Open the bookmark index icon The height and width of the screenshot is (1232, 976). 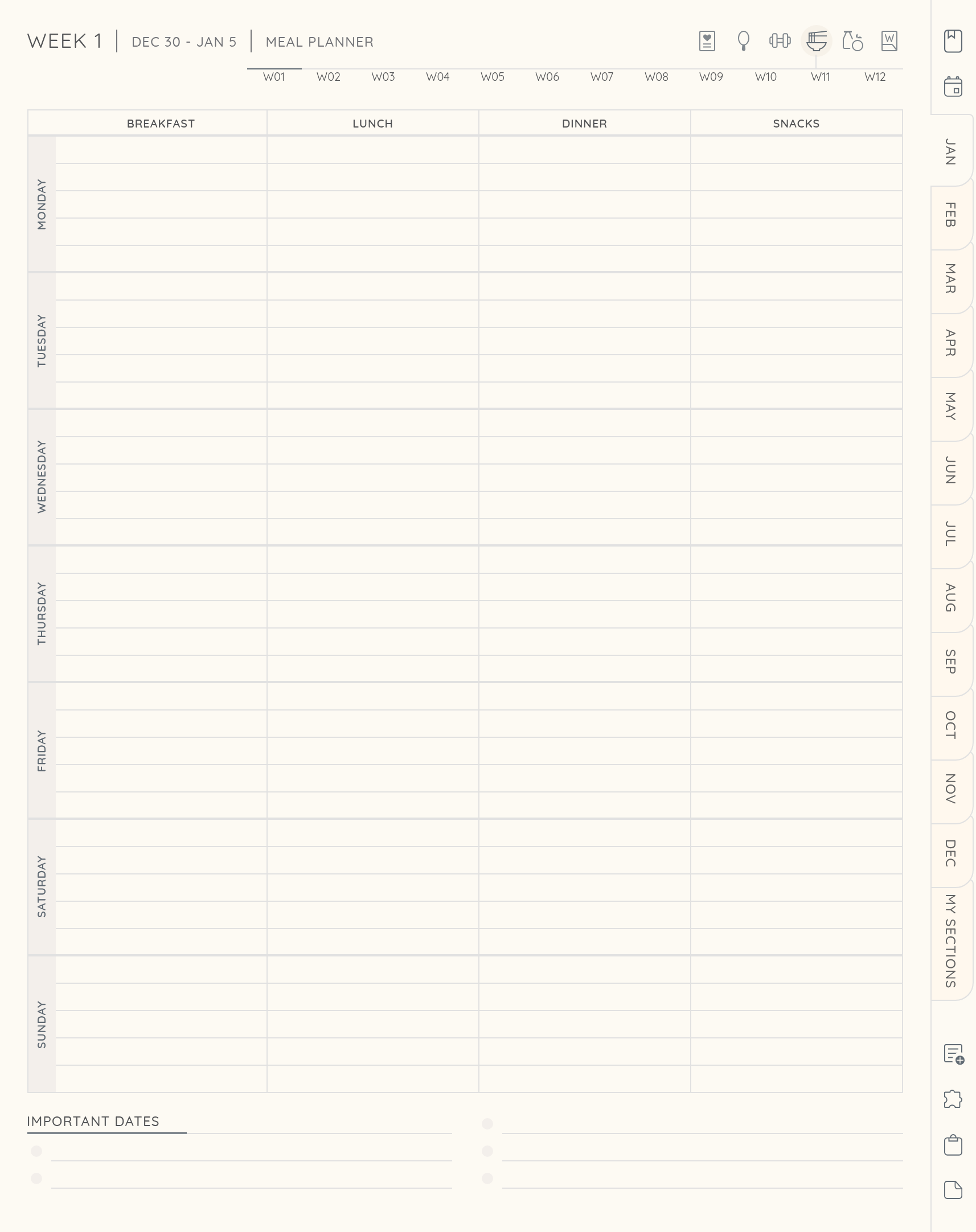(953, 41)
